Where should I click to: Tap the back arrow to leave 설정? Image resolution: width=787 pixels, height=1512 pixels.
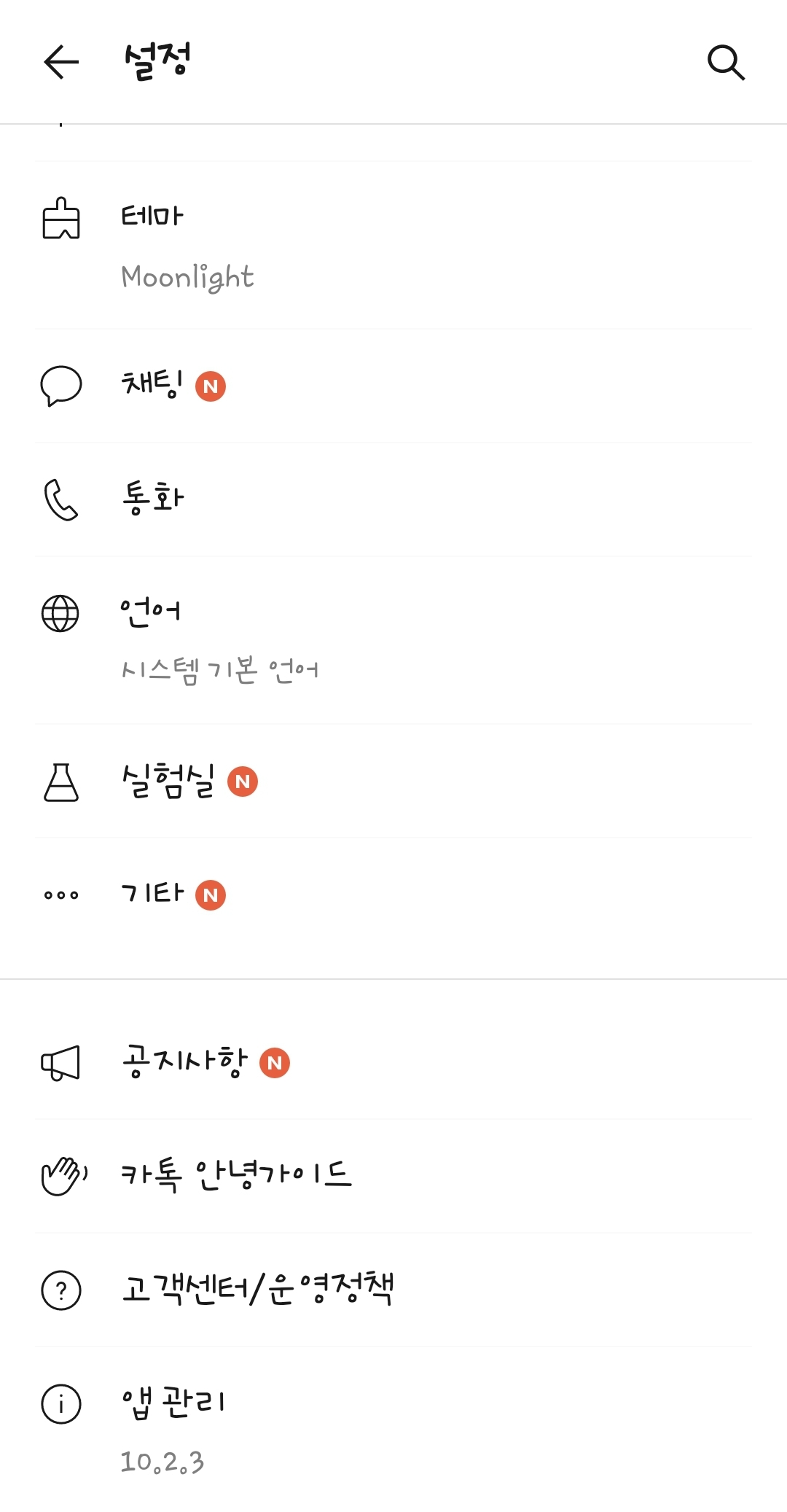59,62
